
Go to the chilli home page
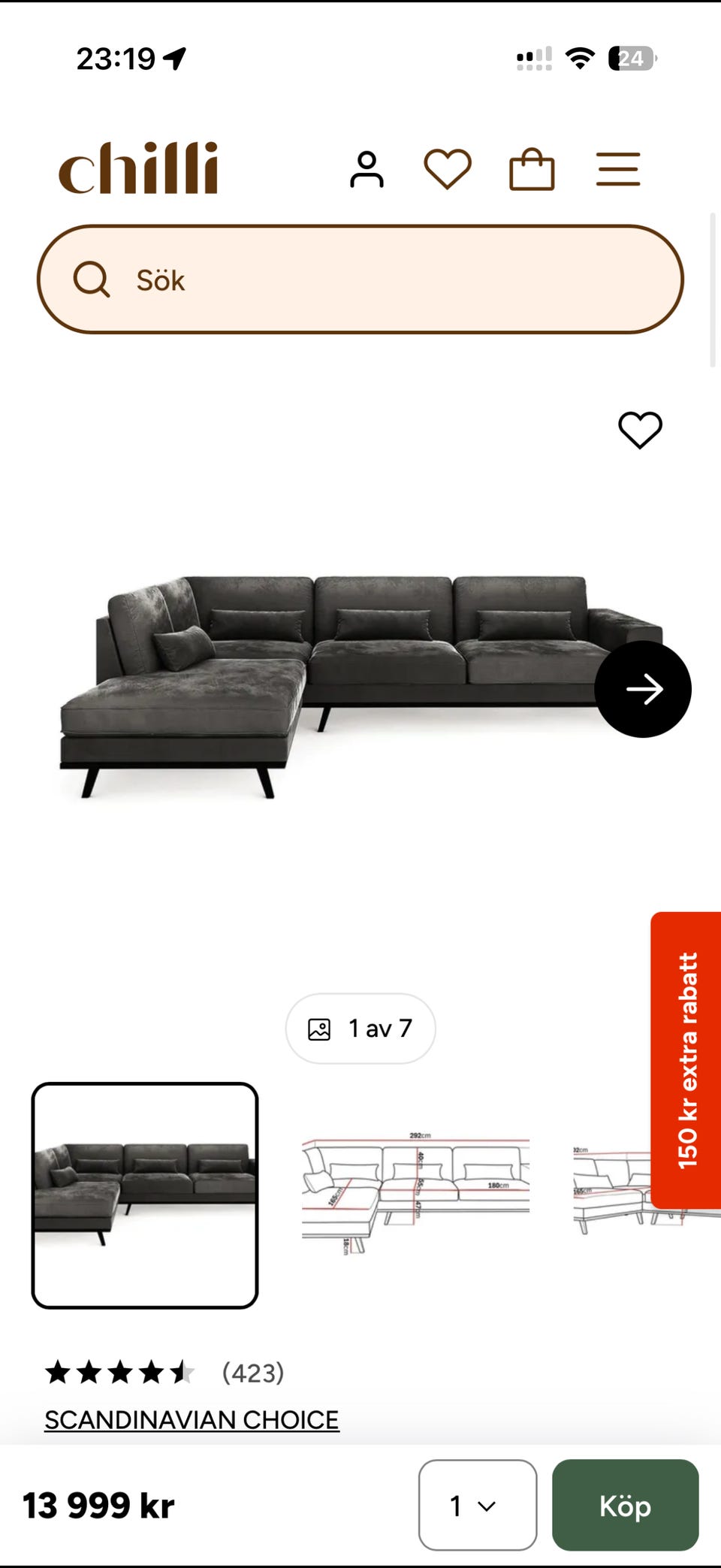pyautogui.click(x=139, y=168)
